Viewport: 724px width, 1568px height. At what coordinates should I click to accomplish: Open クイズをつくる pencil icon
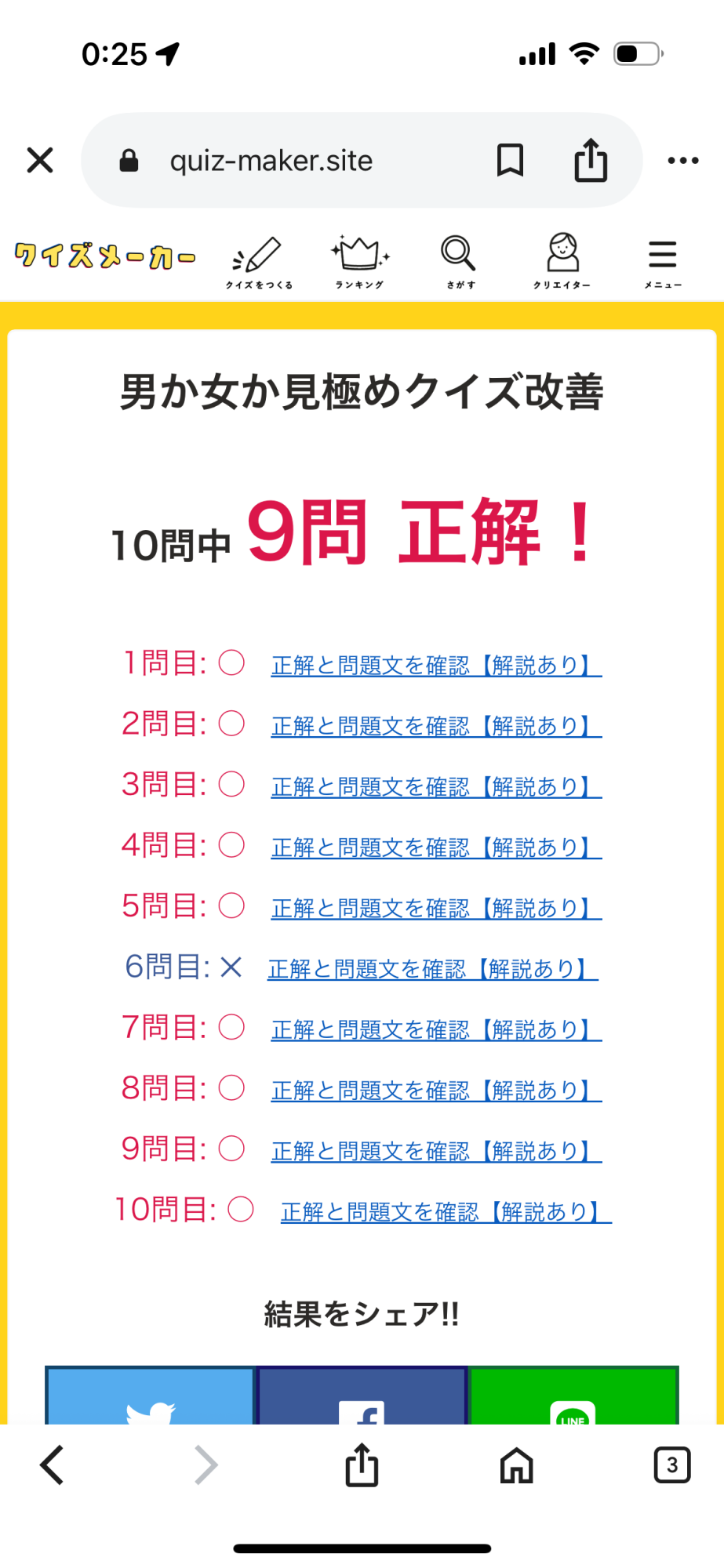click(259, 263)
